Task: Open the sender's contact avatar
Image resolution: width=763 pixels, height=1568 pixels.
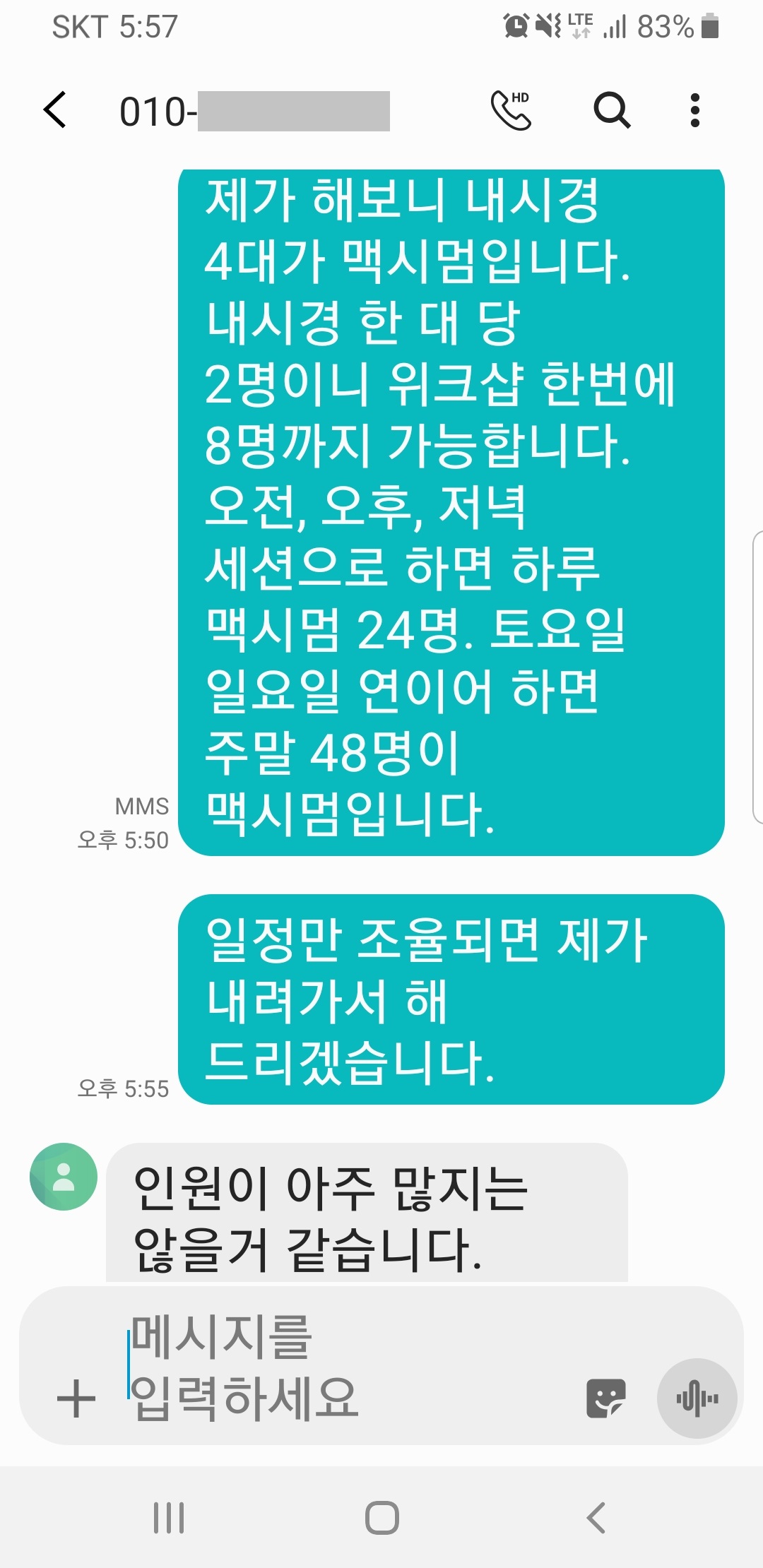Action: point(64,1177)
